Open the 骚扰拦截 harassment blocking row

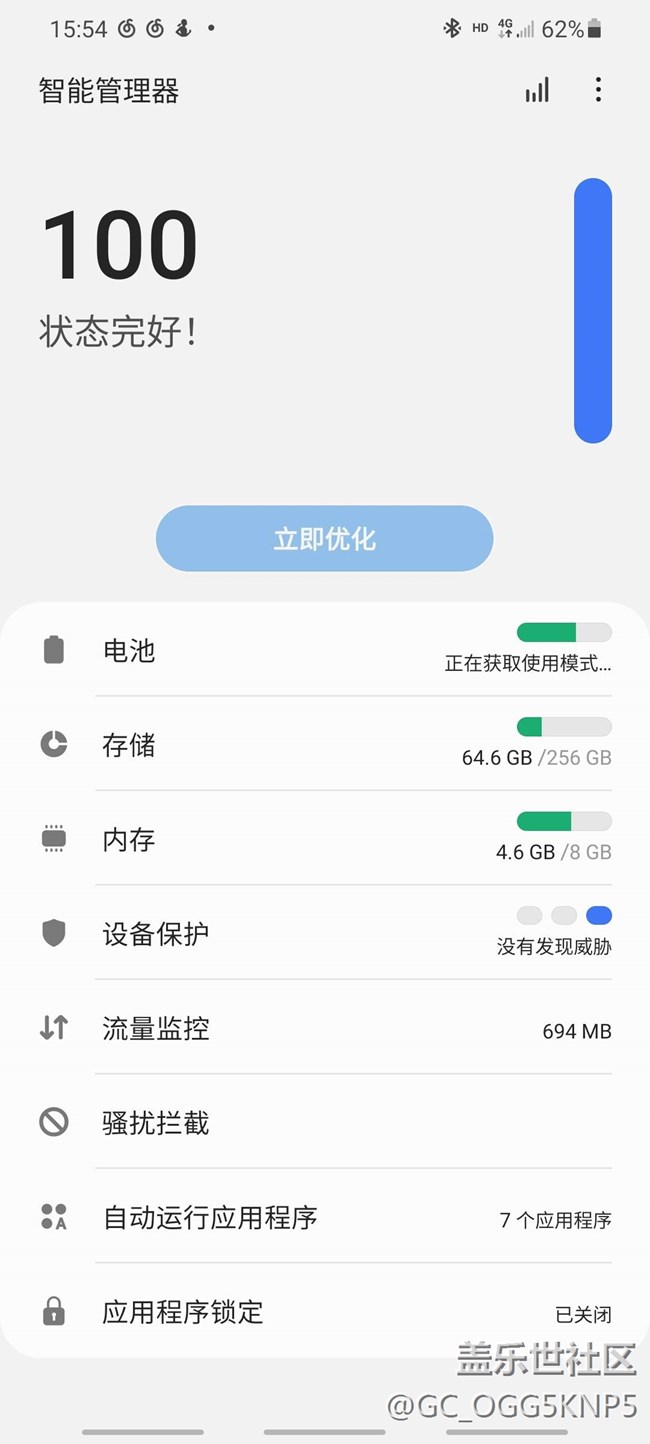pyautogui.click(x=325, y=1122)
